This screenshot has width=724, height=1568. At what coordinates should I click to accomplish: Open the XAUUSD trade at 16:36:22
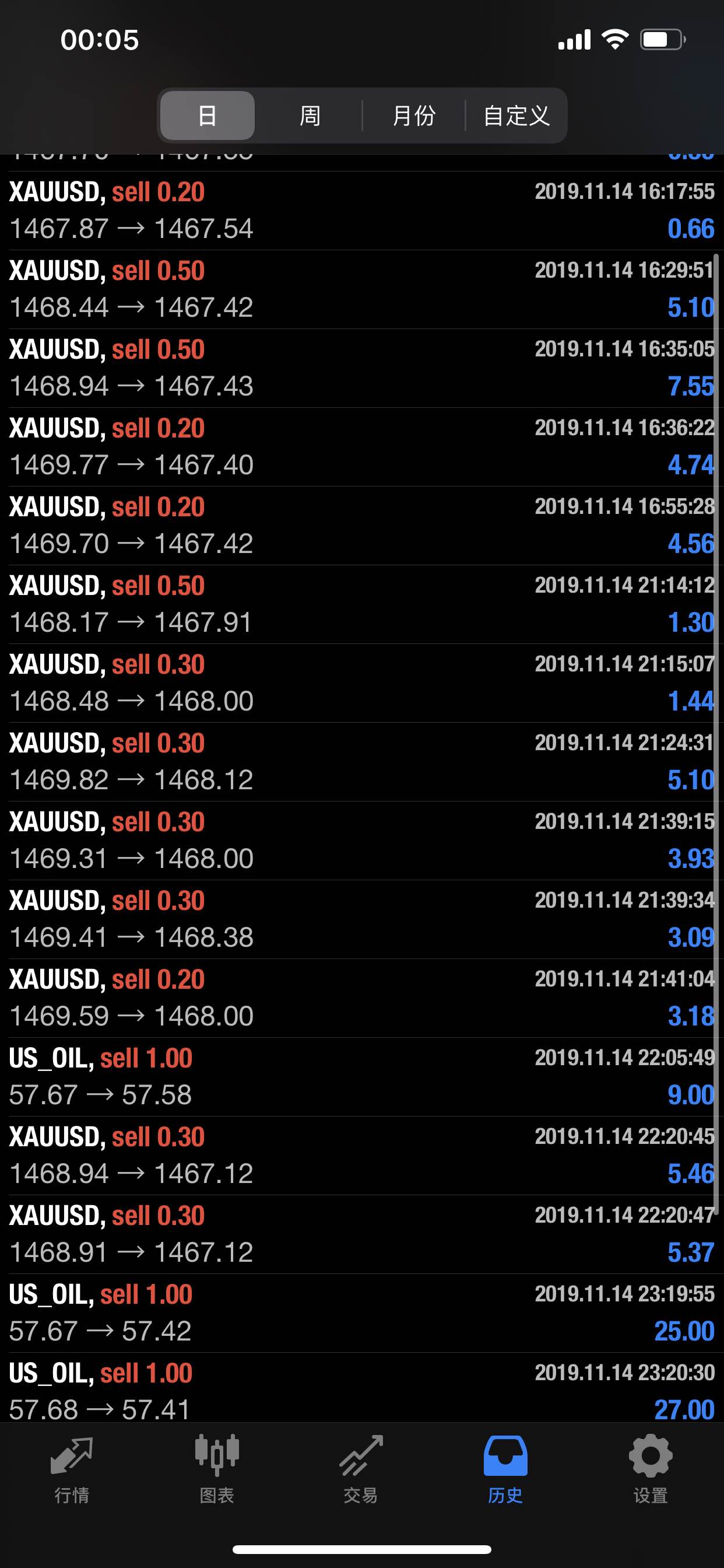[362, 447]
